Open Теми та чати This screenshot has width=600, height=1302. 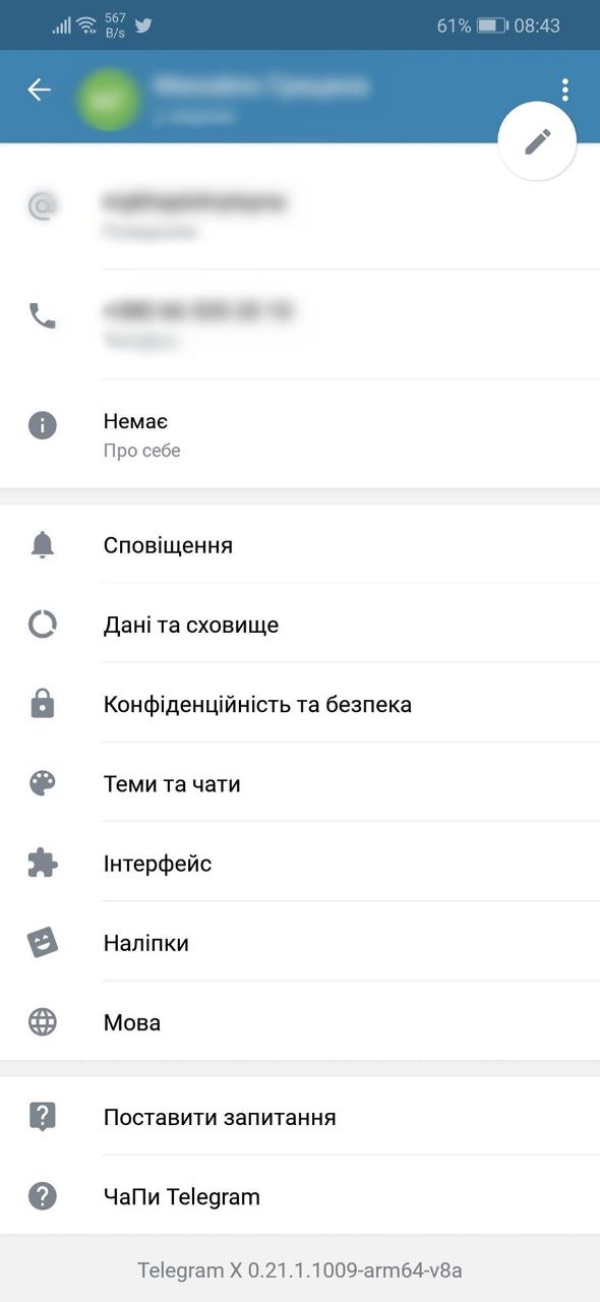(300, 784)
